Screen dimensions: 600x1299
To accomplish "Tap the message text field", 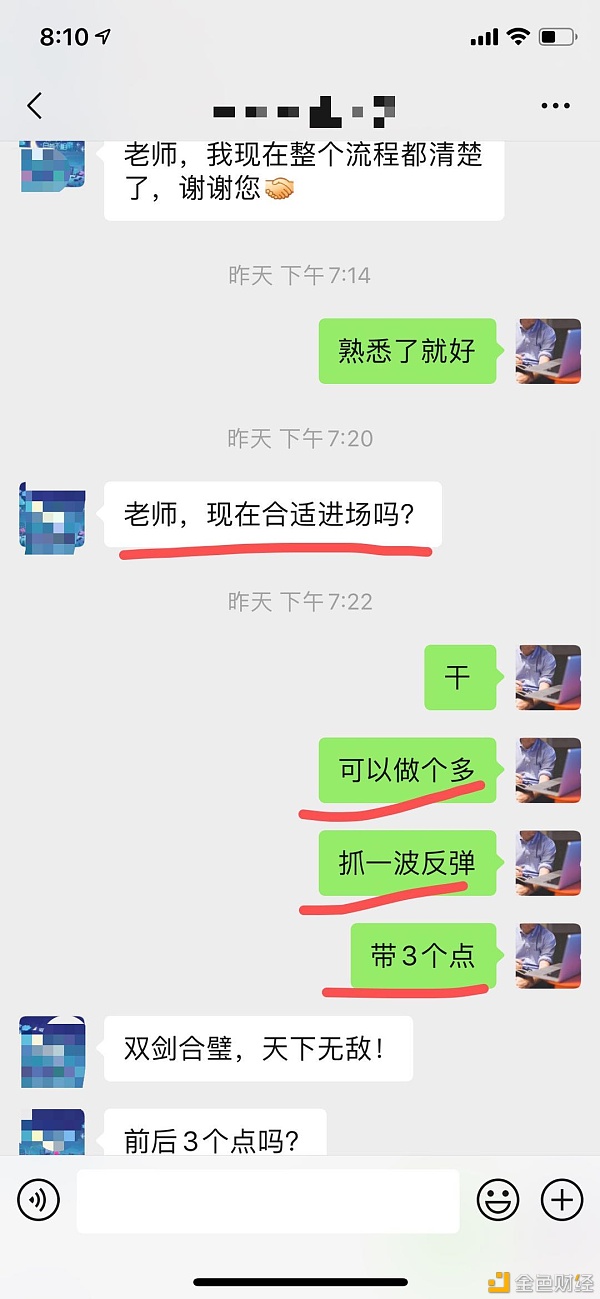I will [x=267, y=1200].
